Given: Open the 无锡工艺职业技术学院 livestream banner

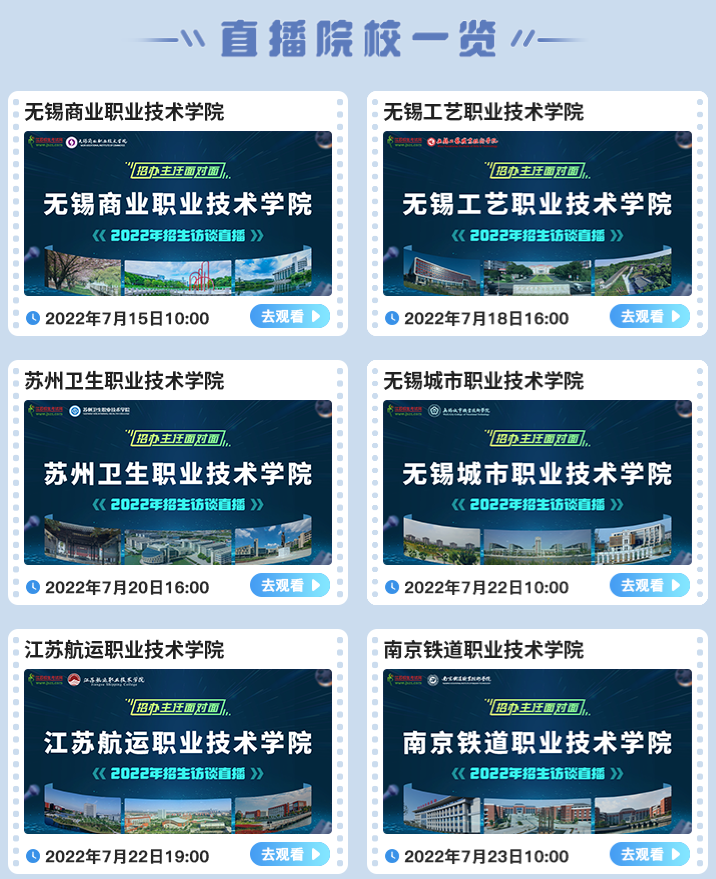Looking at the screenshot, I should [x=537, y=213].
